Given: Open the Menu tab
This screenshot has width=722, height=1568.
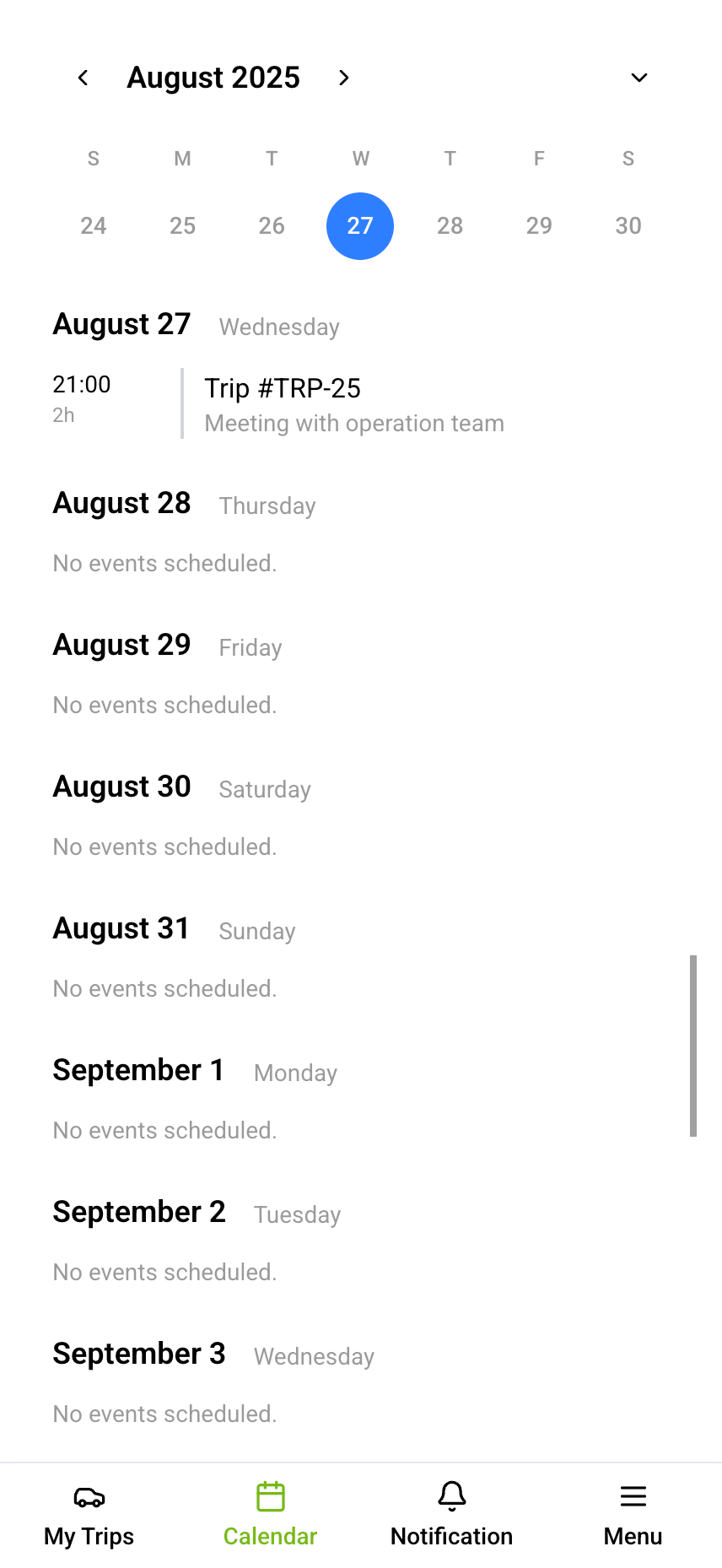Looking at the screenshot, I should (x=633, y=1516).
